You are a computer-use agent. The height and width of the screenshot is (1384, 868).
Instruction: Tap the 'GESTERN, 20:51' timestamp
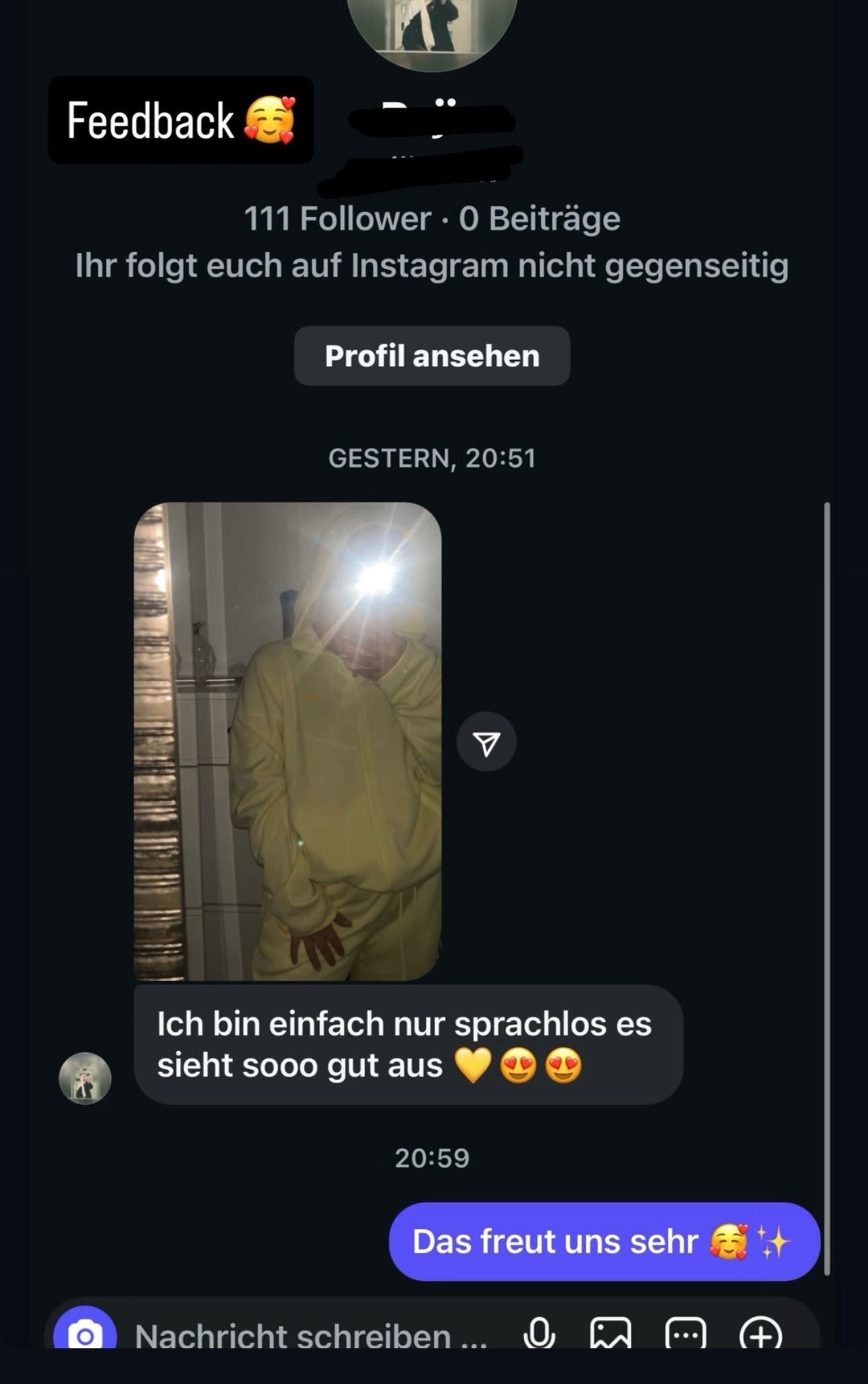pos(433,458)
